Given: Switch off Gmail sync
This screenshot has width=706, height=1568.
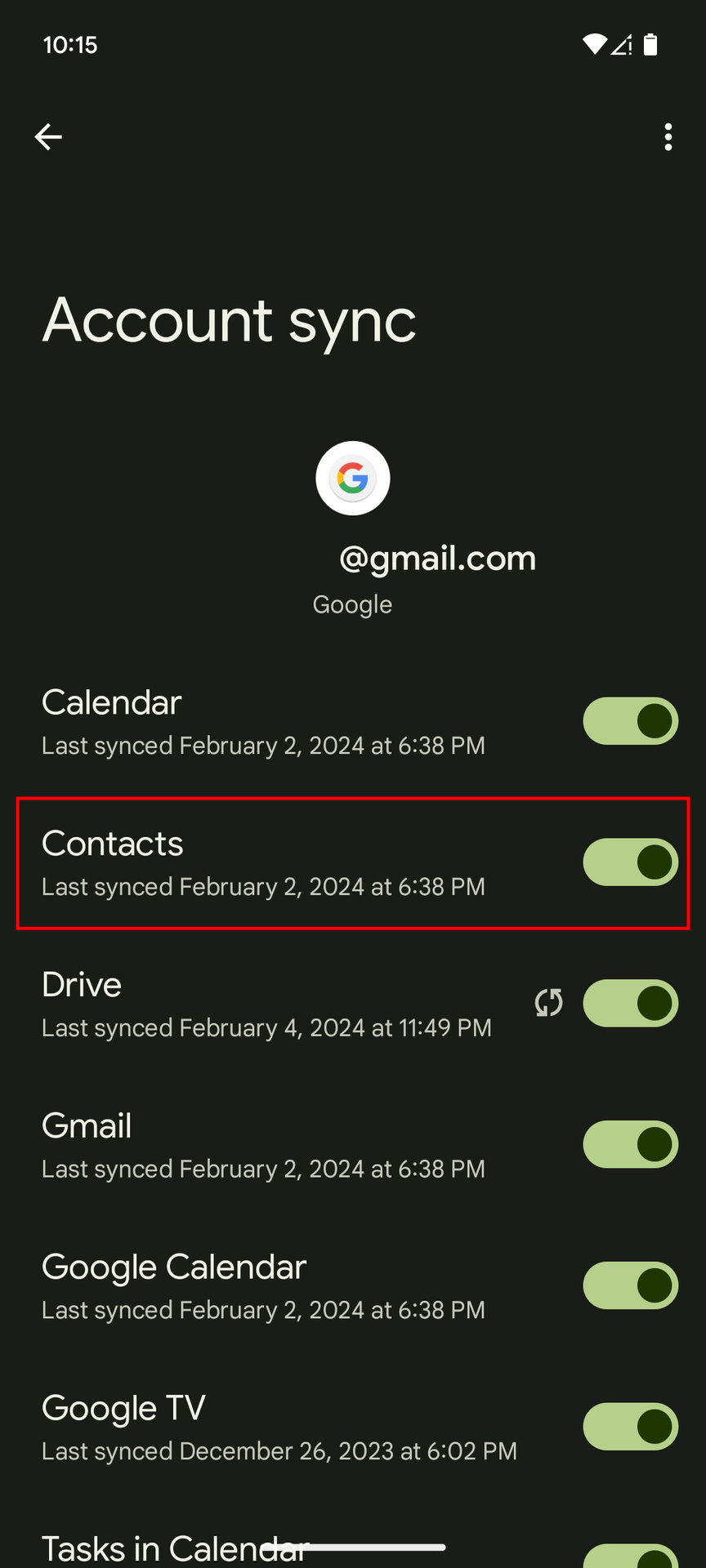Looking at the screenshot, I should (630, 1144).
